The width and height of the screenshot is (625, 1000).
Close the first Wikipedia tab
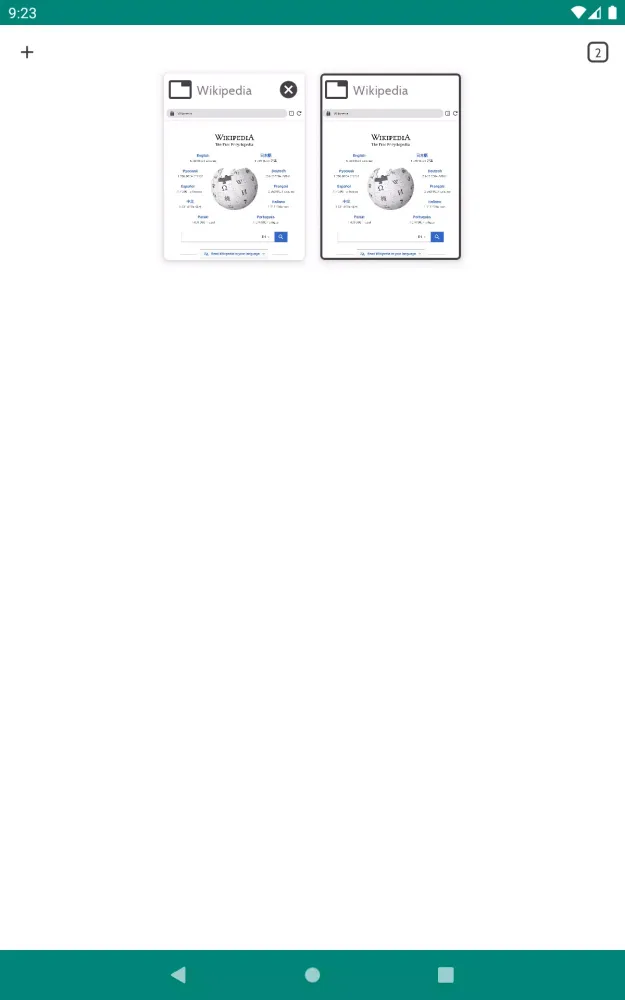pos(288,90)
